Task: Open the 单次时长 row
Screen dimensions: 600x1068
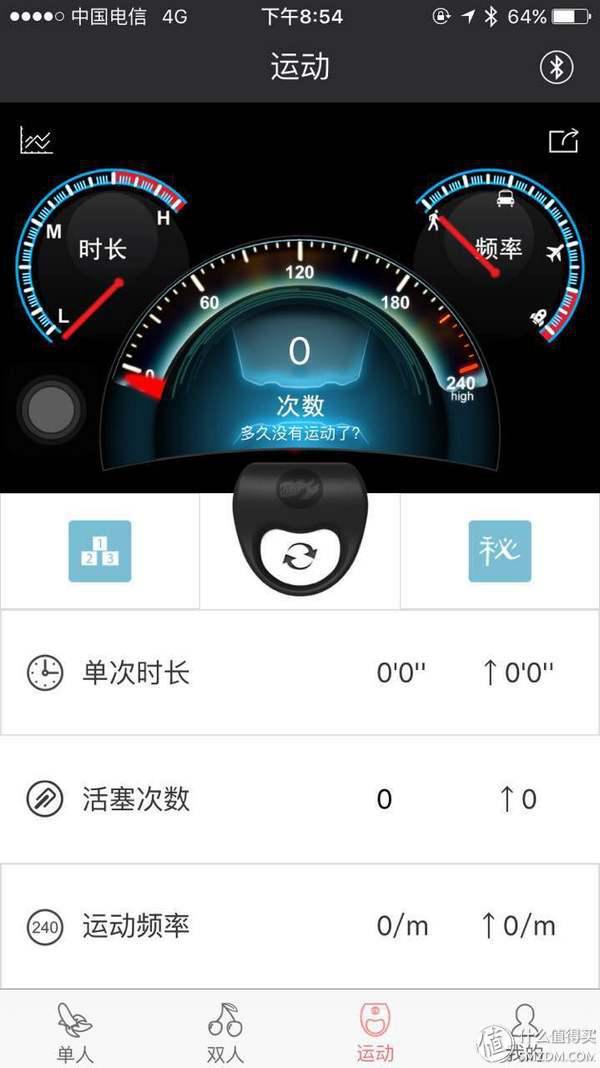Action: 300,673
